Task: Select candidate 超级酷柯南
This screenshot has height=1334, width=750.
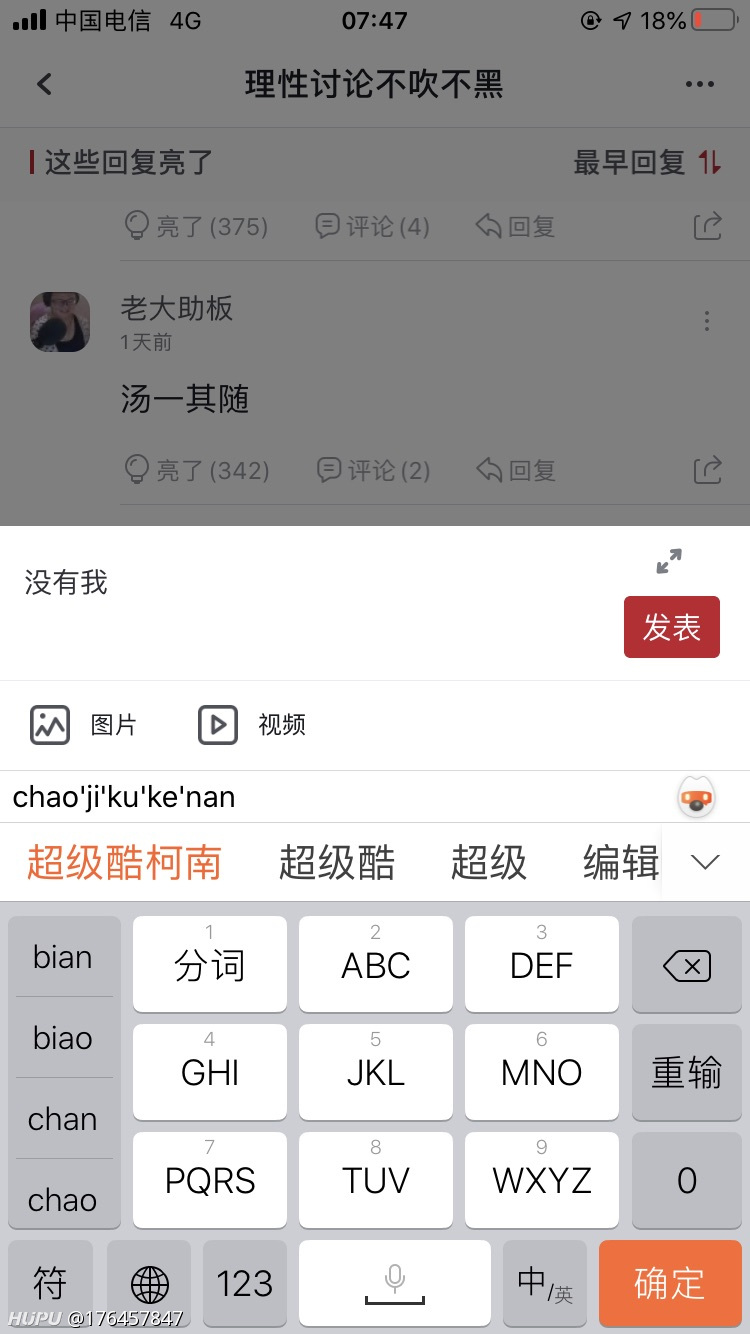Action: coord(124,862)
